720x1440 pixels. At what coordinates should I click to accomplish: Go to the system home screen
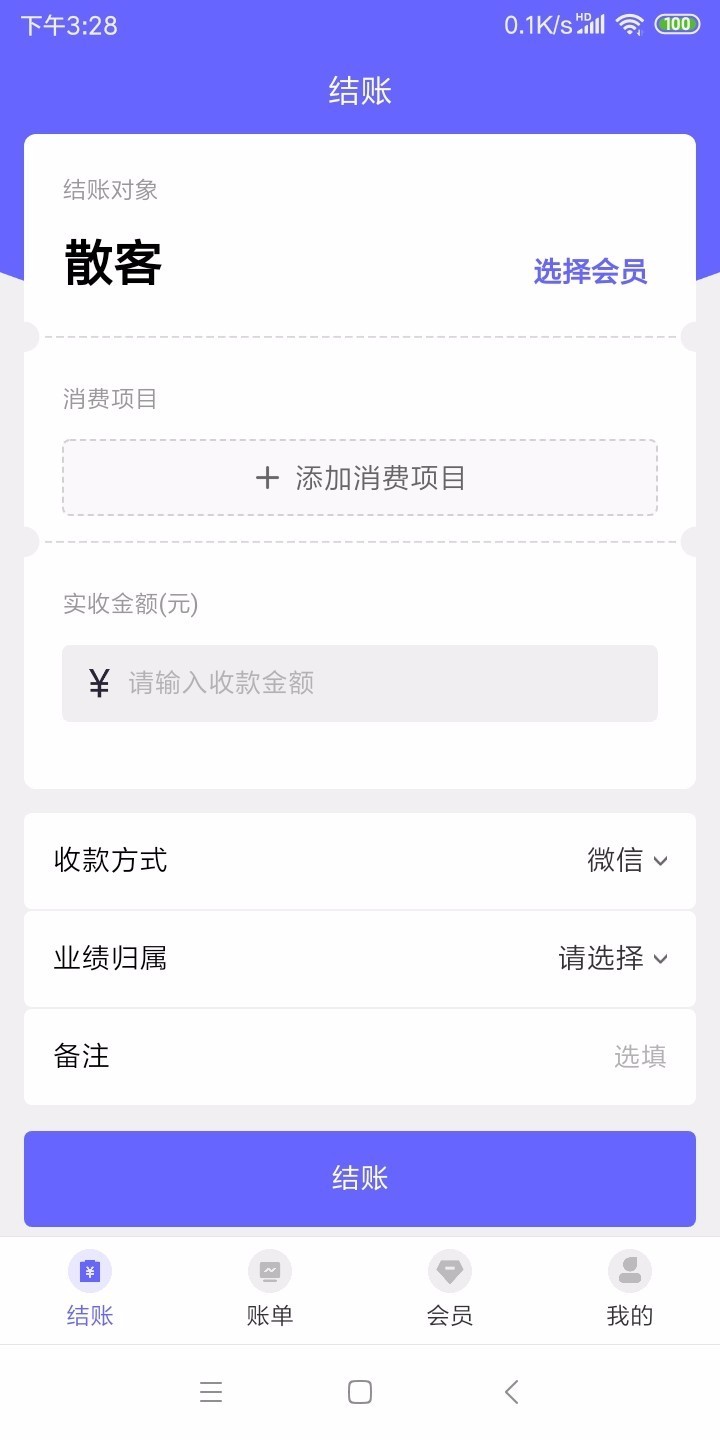(360, 1392)
